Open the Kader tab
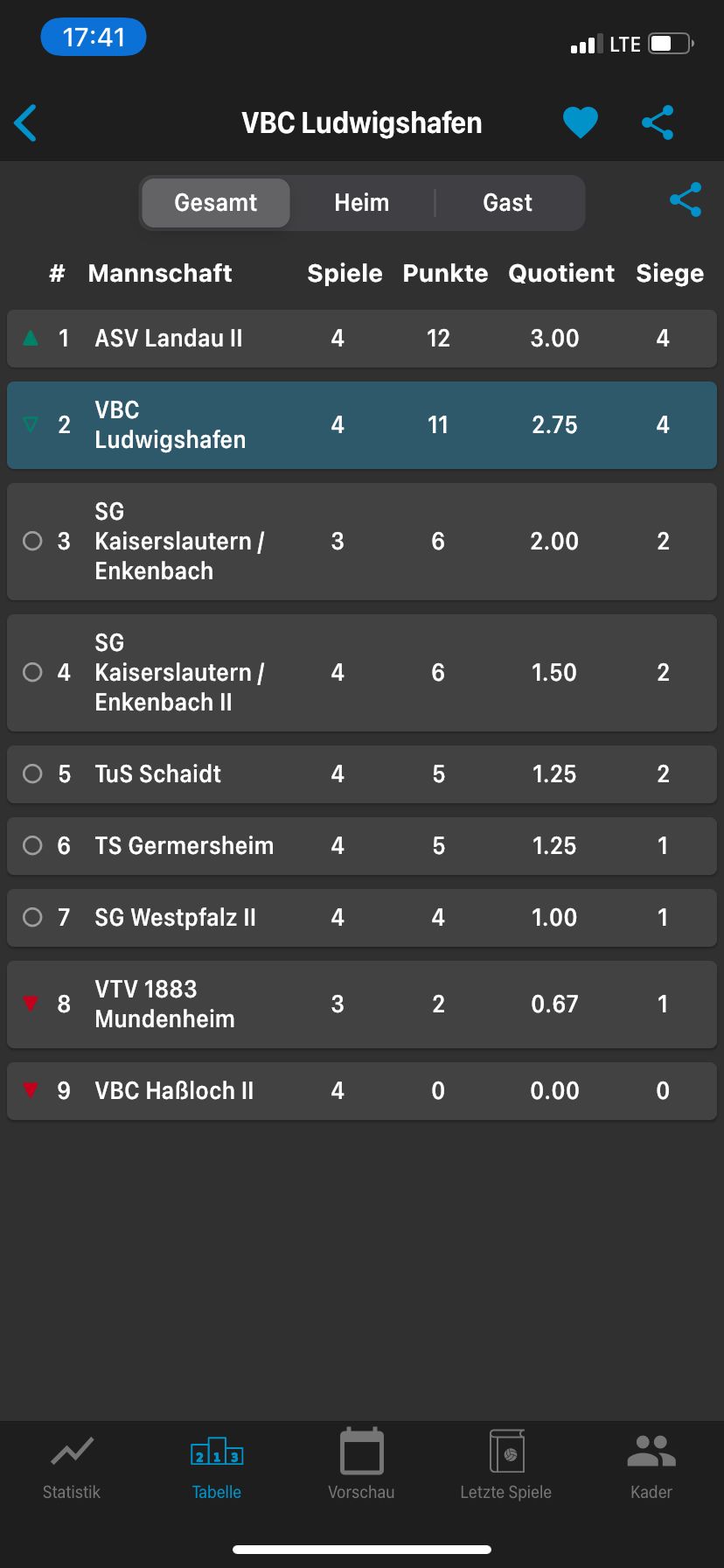724x1568 pixels. [x=651, y=1468]
